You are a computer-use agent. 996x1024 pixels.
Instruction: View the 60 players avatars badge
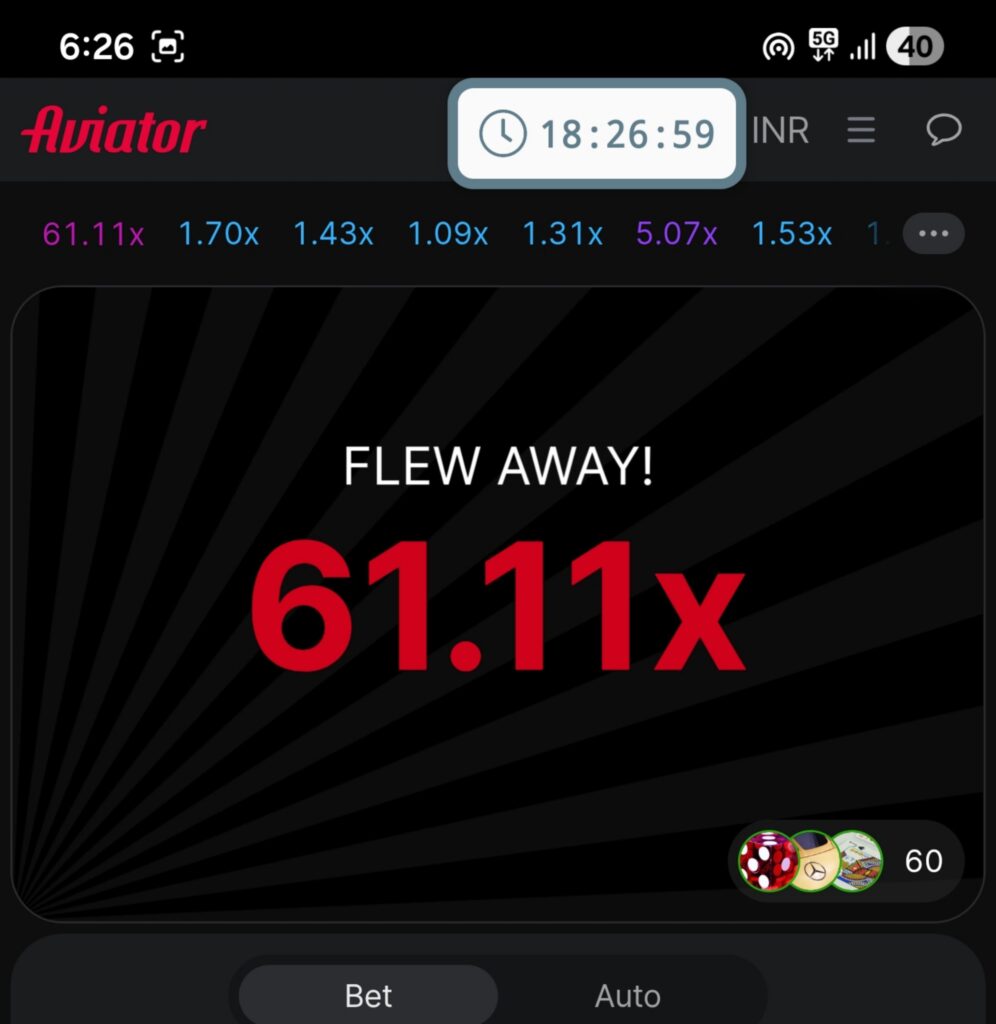click(845, 861)
